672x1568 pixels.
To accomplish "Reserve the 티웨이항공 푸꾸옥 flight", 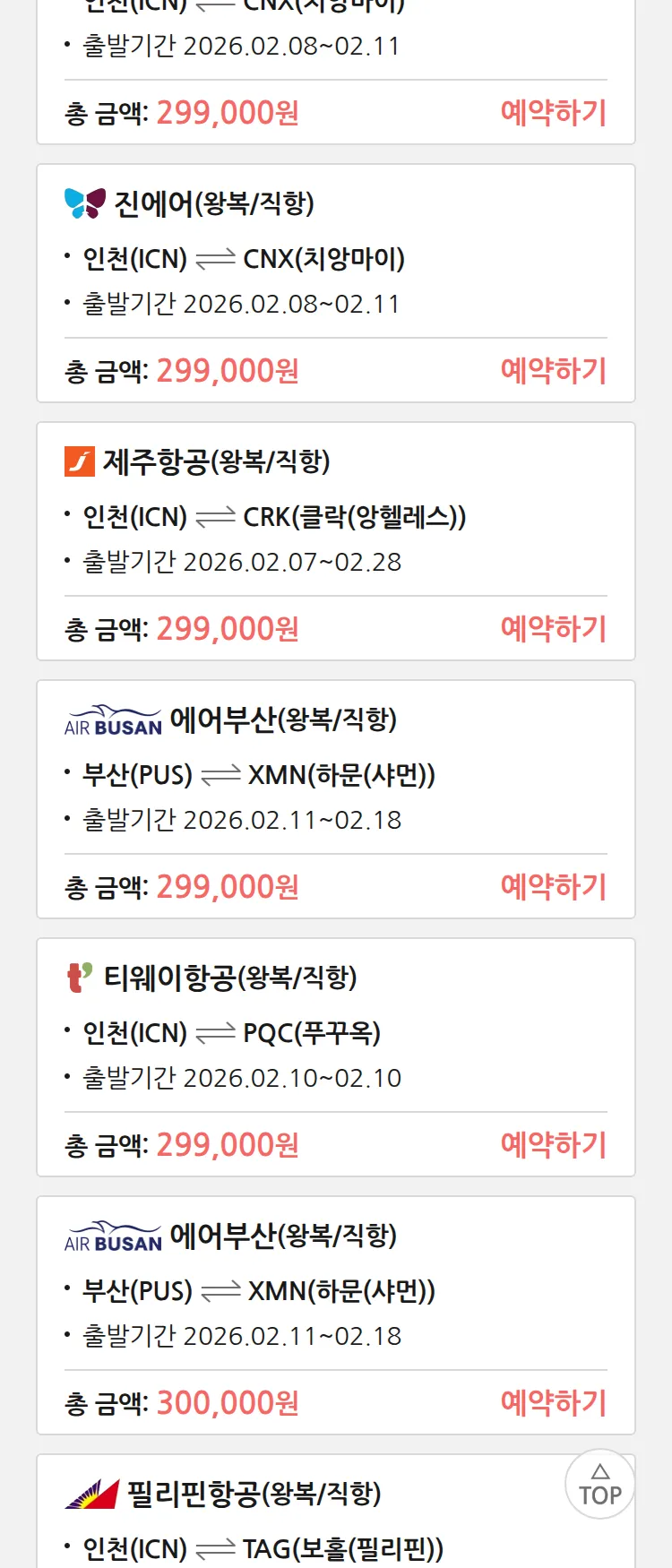I will (x=553, y=1145).
